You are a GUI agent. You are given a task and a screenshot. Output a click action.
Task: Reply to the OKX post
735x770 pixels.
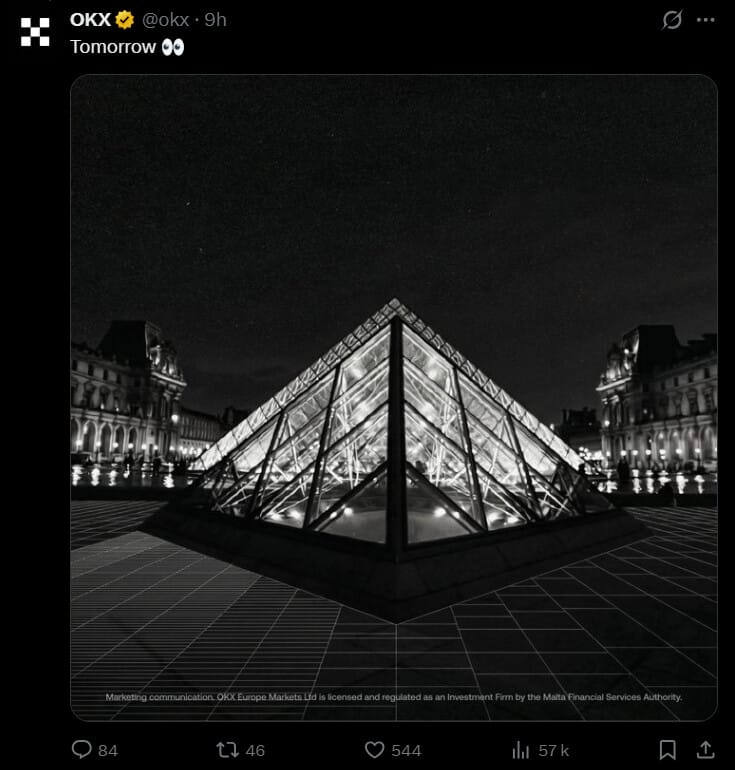(82, 749)
